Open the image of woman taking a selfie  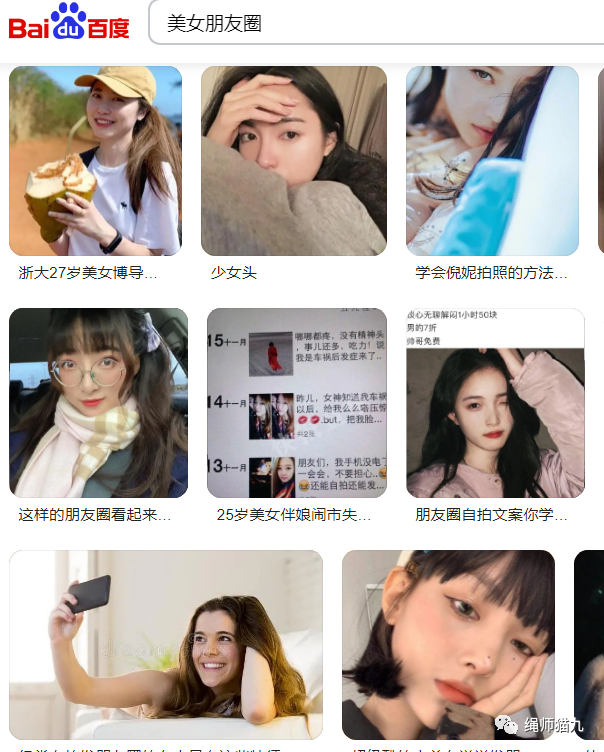pyautogui.click(x=166, y=644)
